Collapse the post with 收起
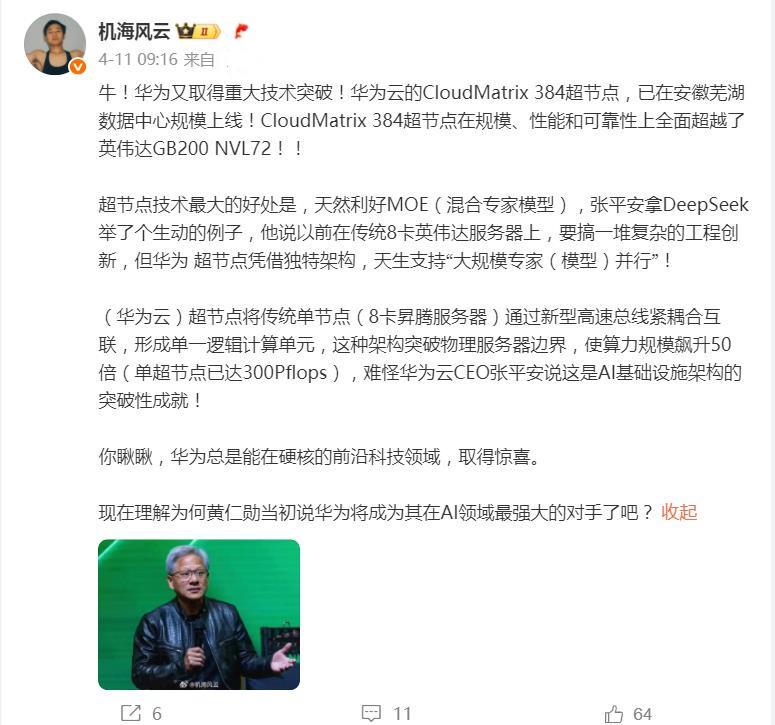Viewport: 775px width, 725px height. [679, 512]
